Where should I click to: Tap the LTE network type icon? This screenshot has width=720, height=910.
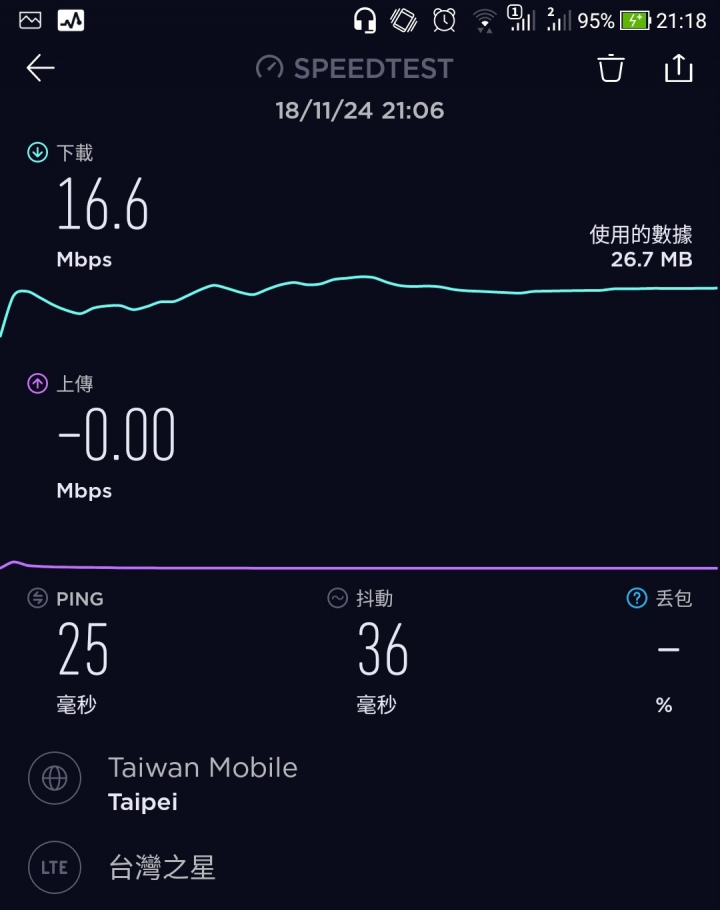tap(54, 867)
